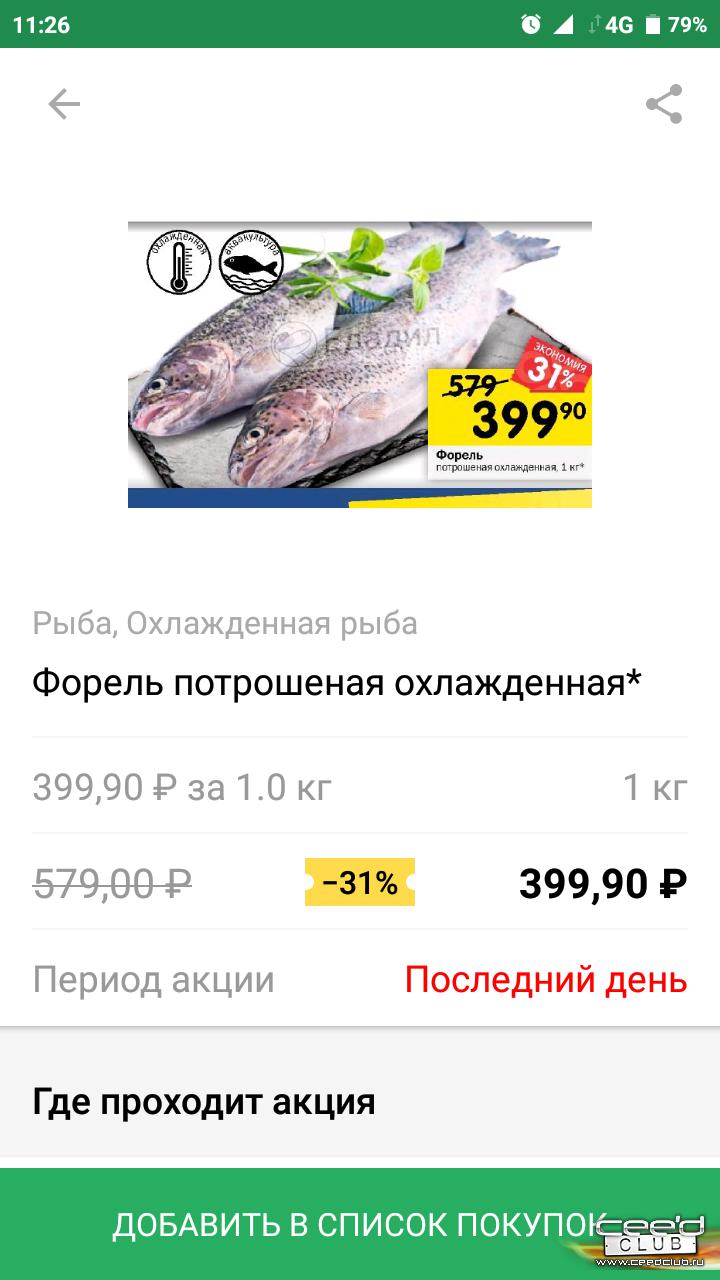Open the trout promo image
The image size is (720, 1280).
point(360,365)
